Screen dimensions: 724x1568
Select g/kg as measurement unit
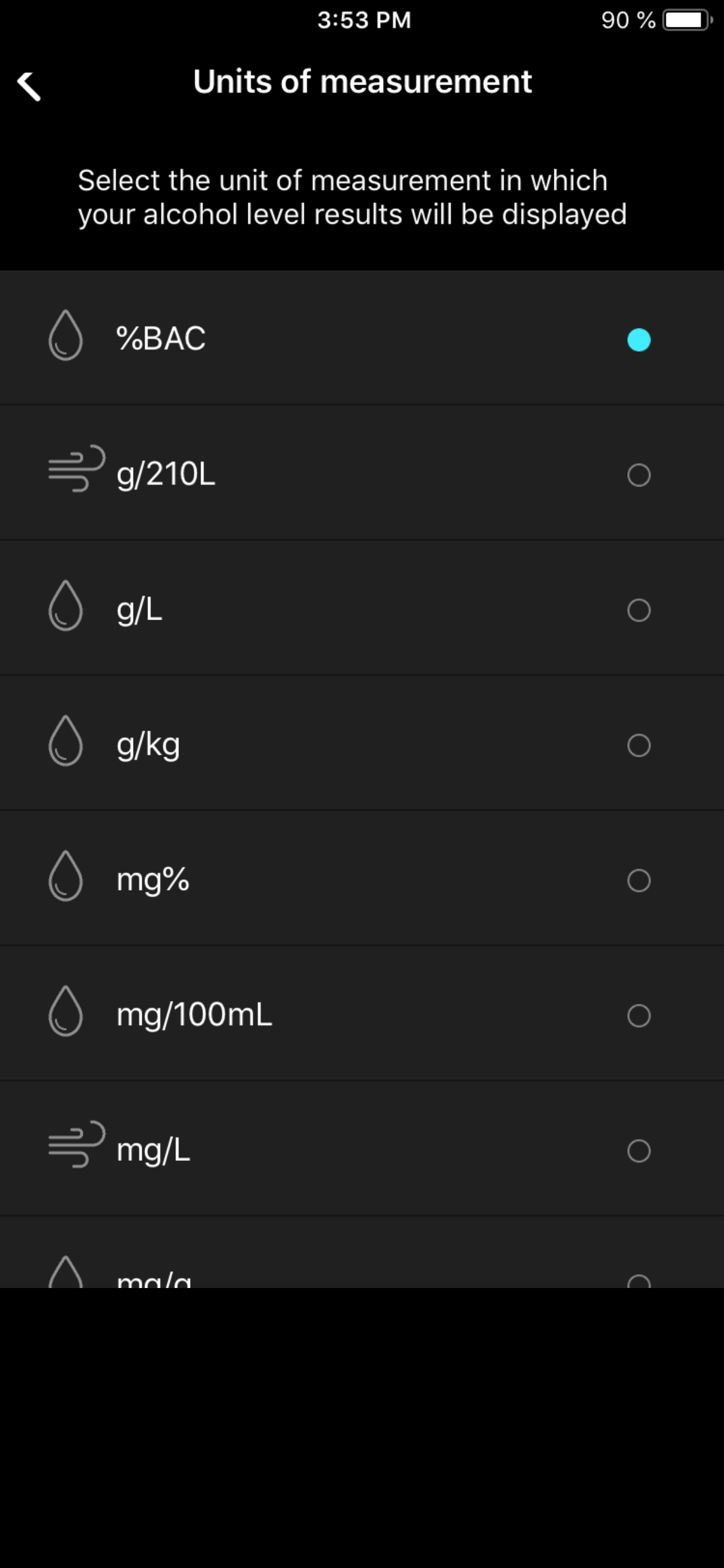click(x=362, y=743)
